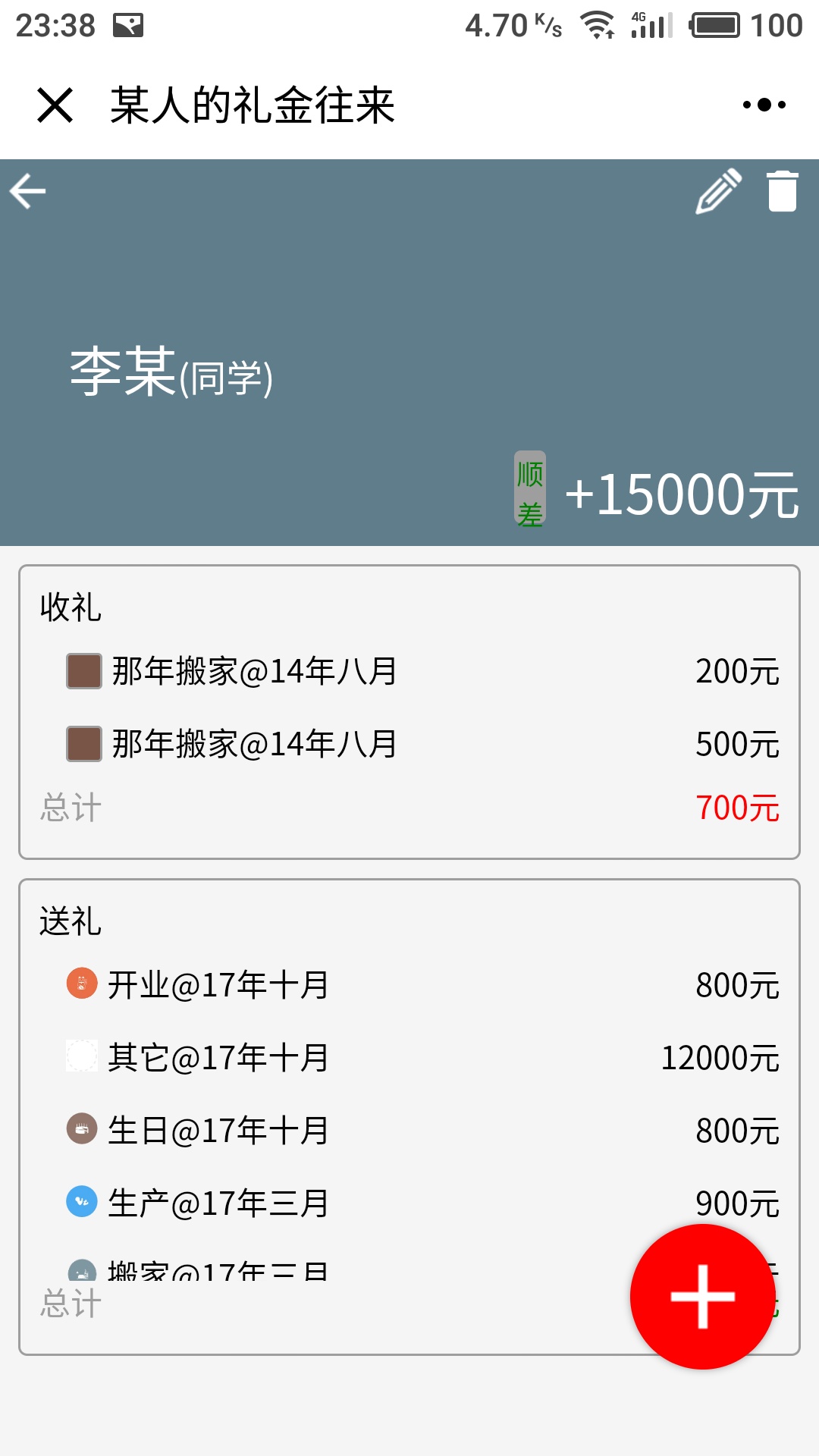The width and height of the screenshot is (819, 1456).
Task: Edit 李某's details with the pencil icon
Action: 718,191
